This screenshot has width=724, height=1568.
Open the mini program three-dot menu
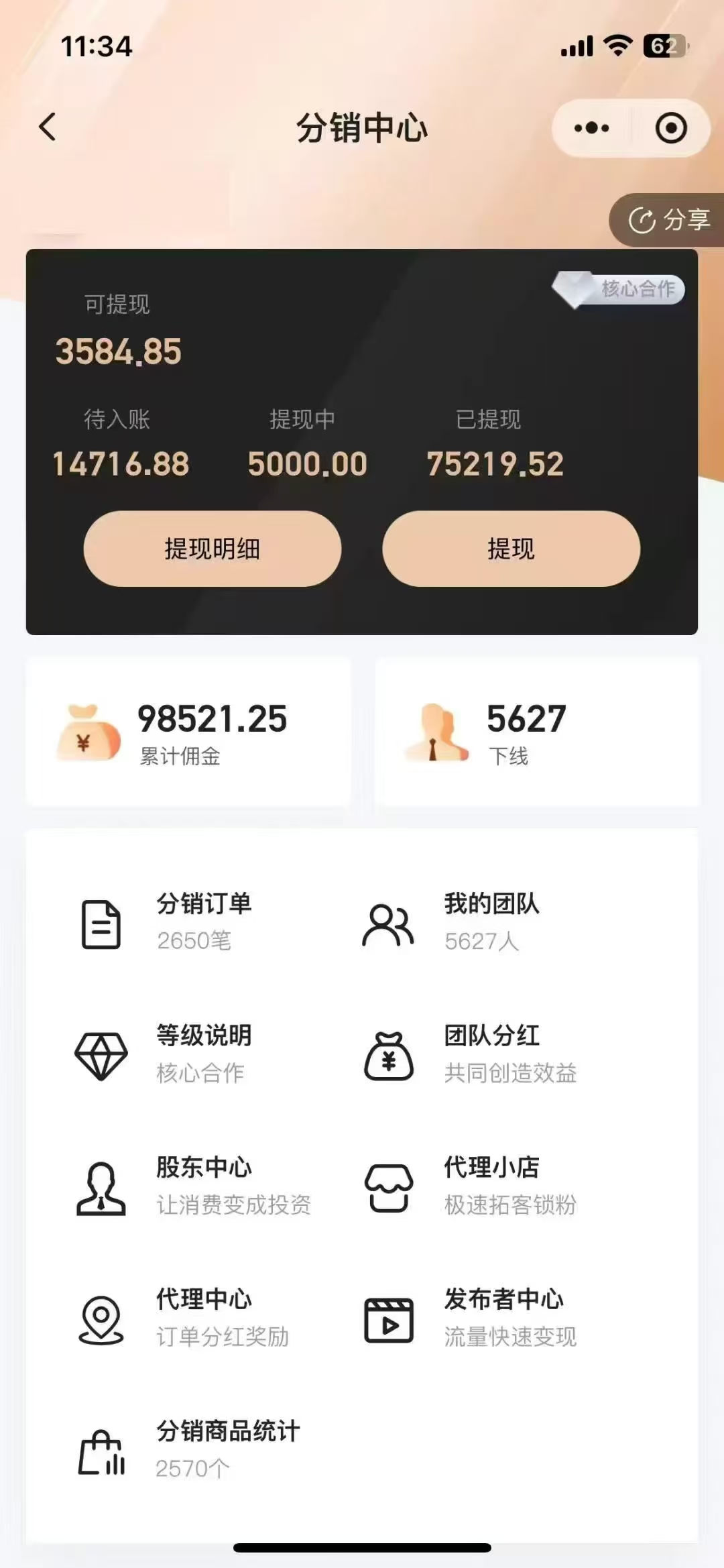(x=591, y=128)
